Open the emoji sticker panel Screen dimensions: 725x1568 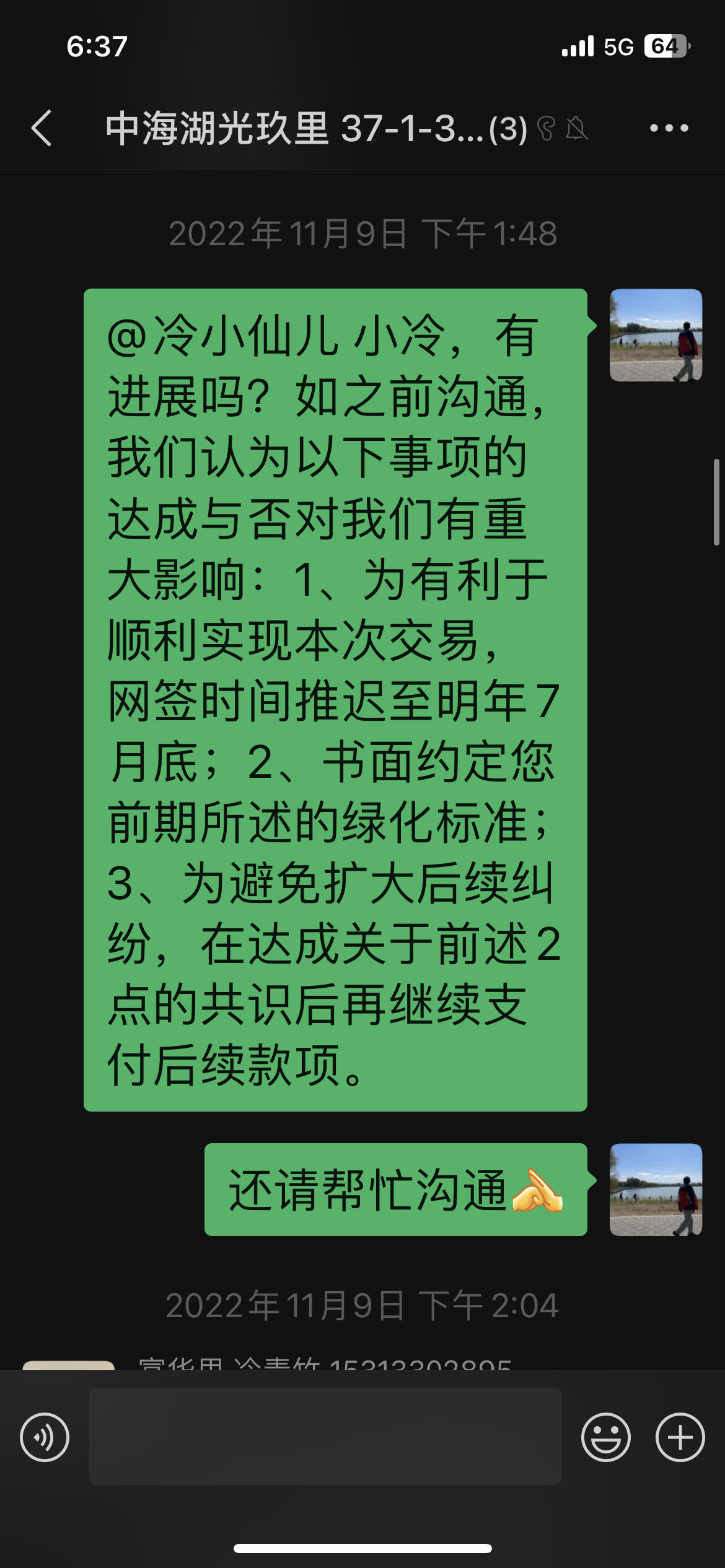(x=605, y=1437)
